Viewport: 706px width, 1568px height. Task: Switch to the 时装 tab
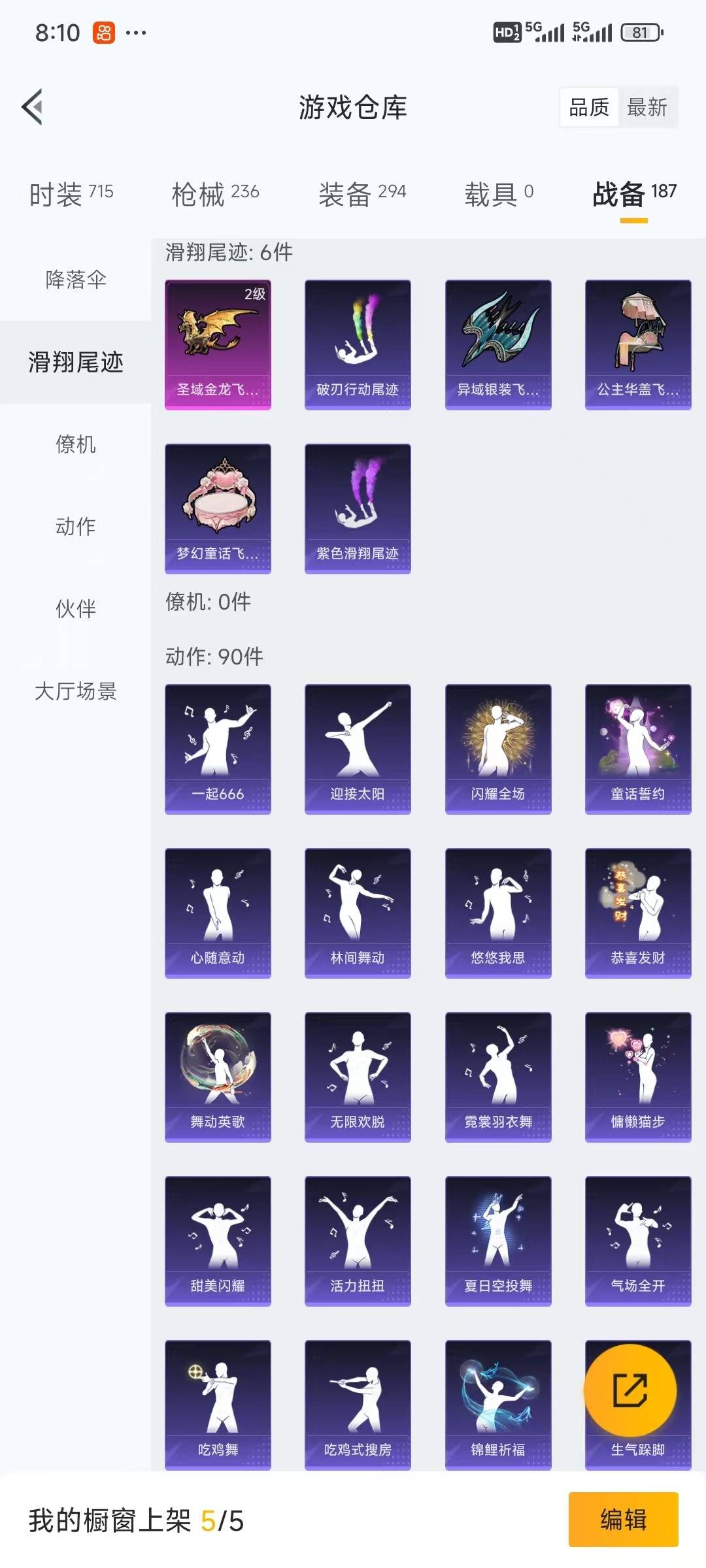click(71, 194)
